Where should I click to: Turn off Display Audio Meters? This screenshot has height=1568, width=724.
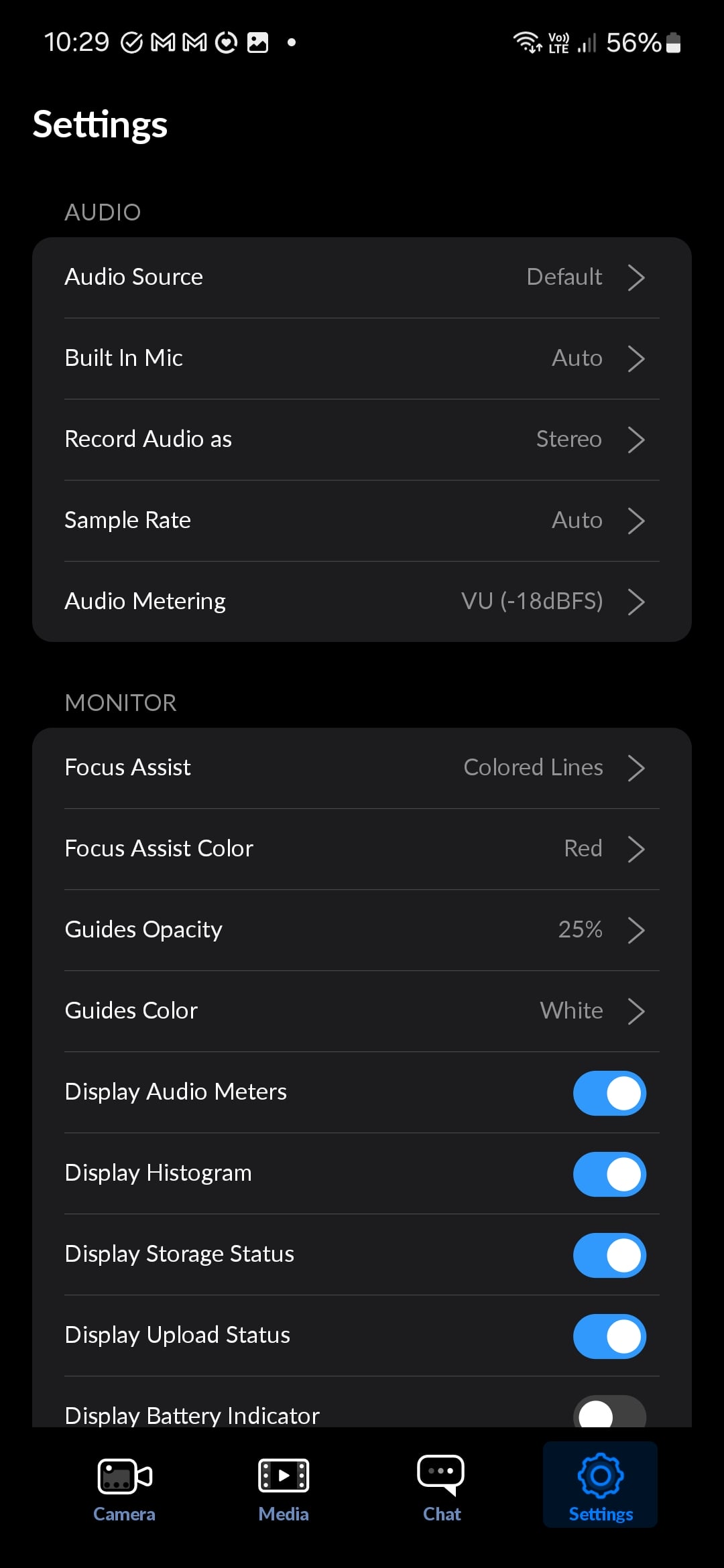tap(609, 1093)
